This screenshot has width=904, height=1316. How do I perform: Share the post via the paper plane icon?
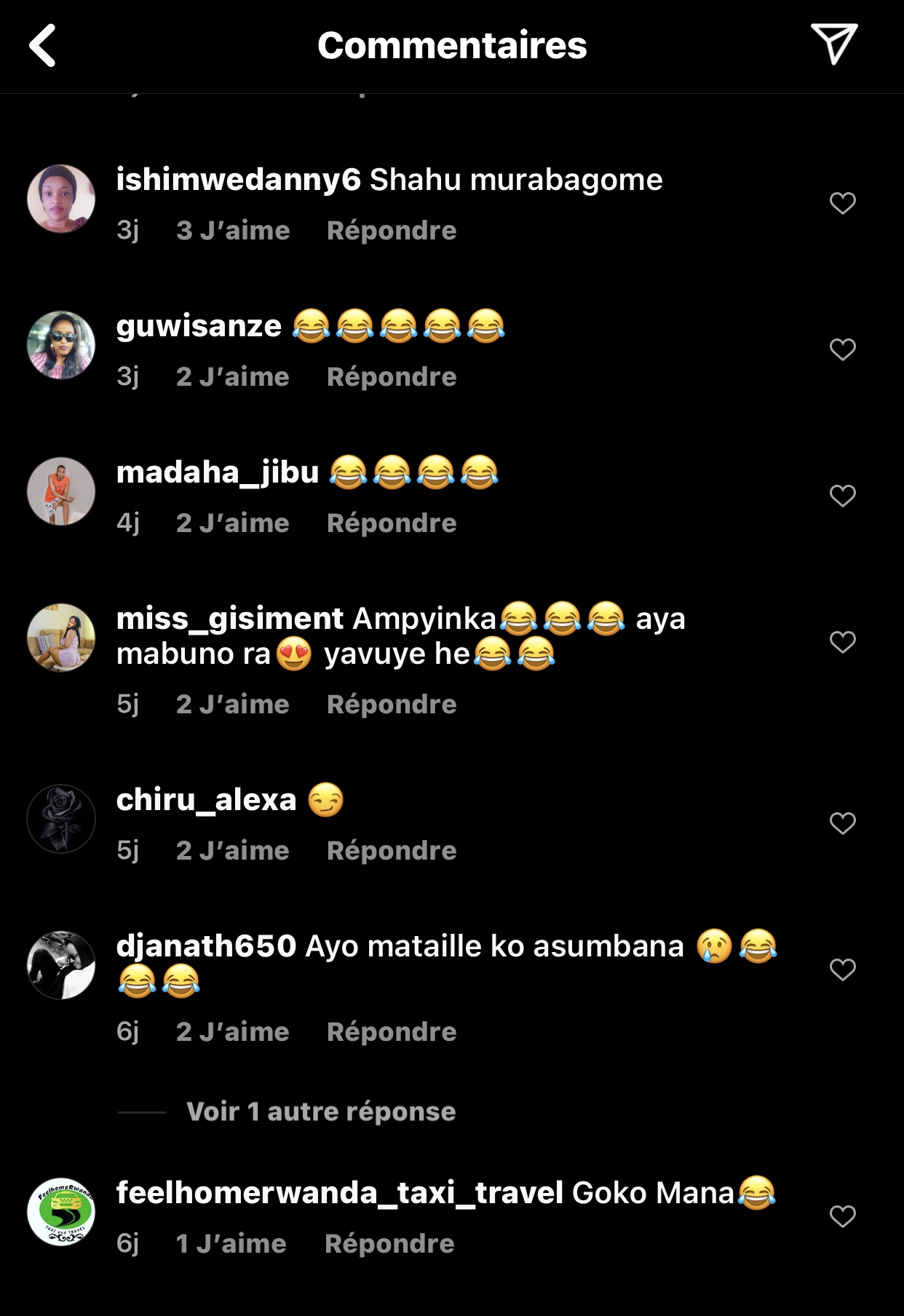coord(833,44)
